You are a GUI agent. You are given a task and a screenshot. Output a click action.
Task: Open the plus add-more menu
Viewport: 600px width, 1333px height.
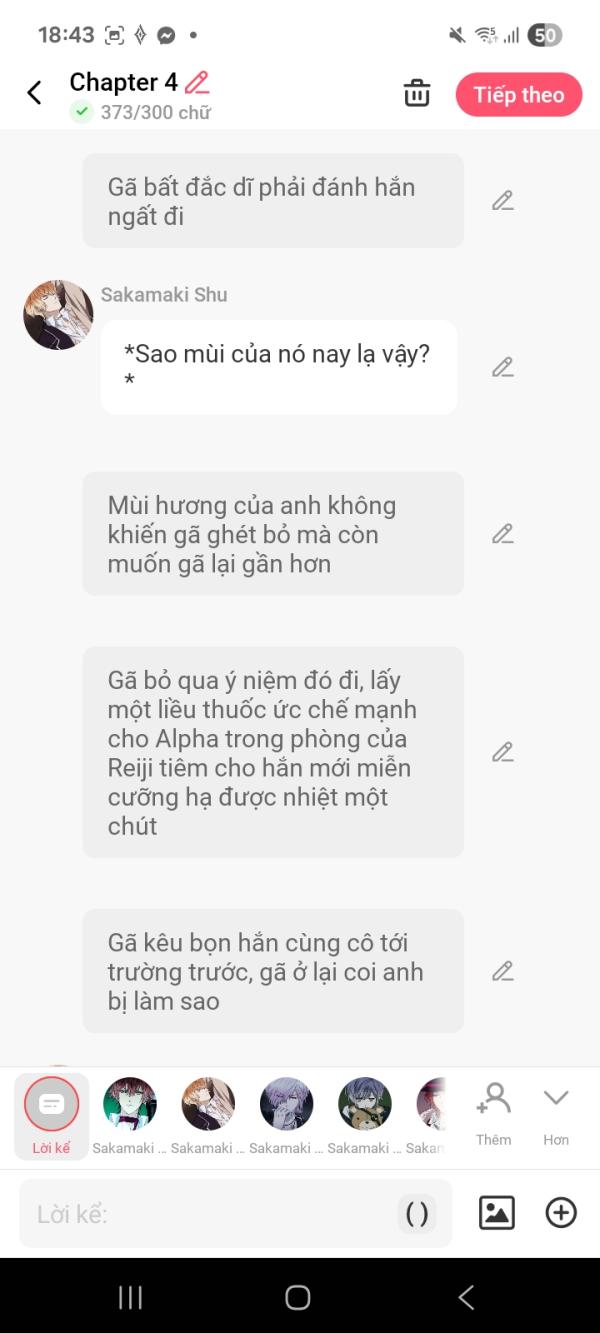[561, 1213]
